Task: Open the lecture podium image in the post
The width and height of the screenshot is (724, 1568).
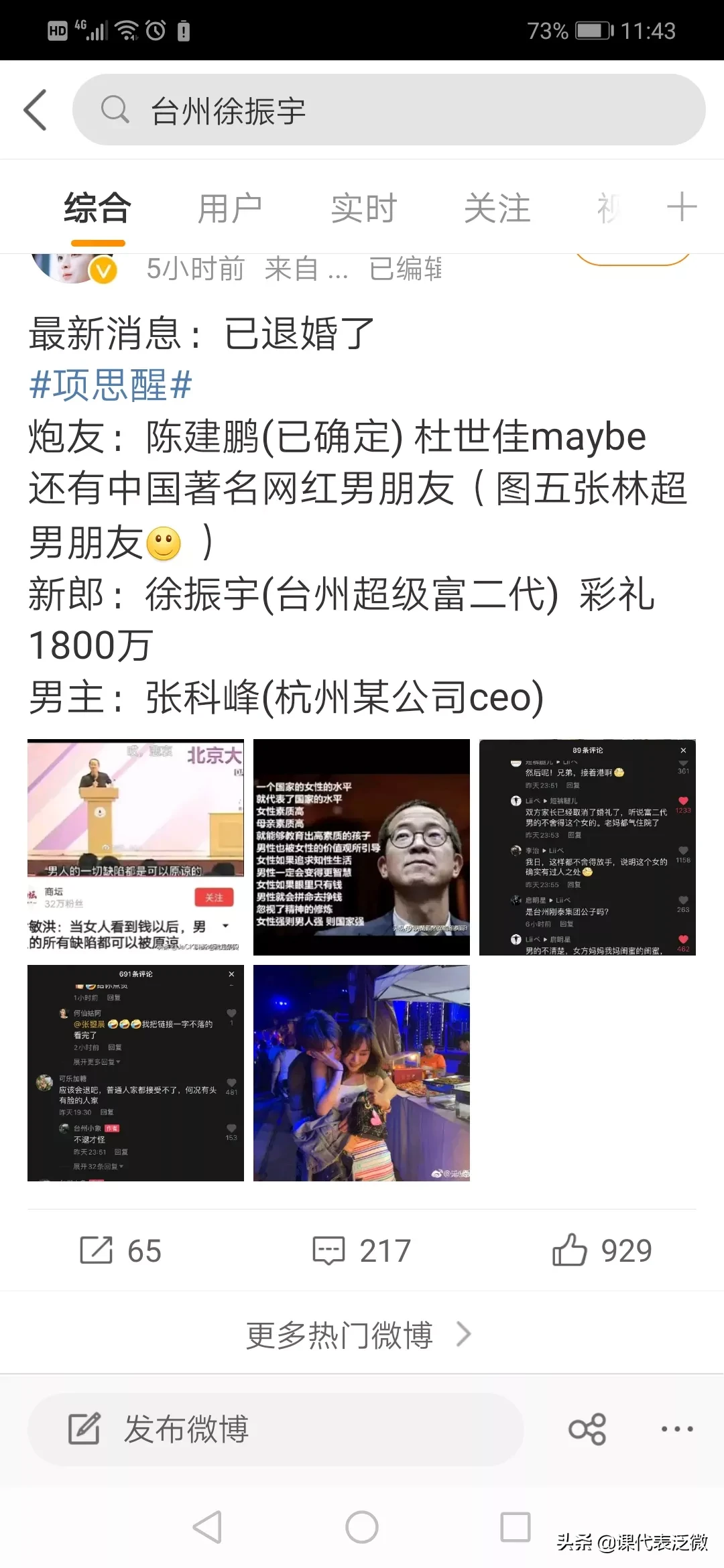Action: (x=135, y=847)
